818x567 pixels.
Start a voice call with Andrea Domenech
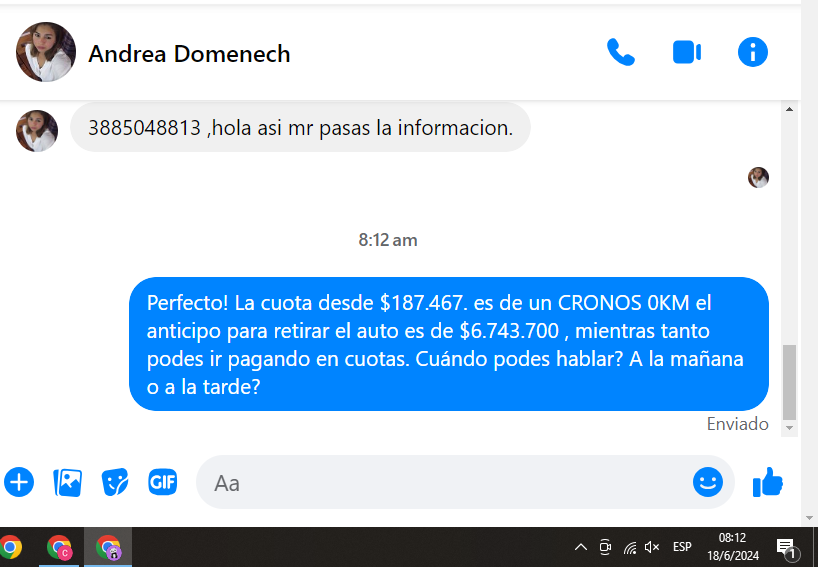tap(621, 52)
